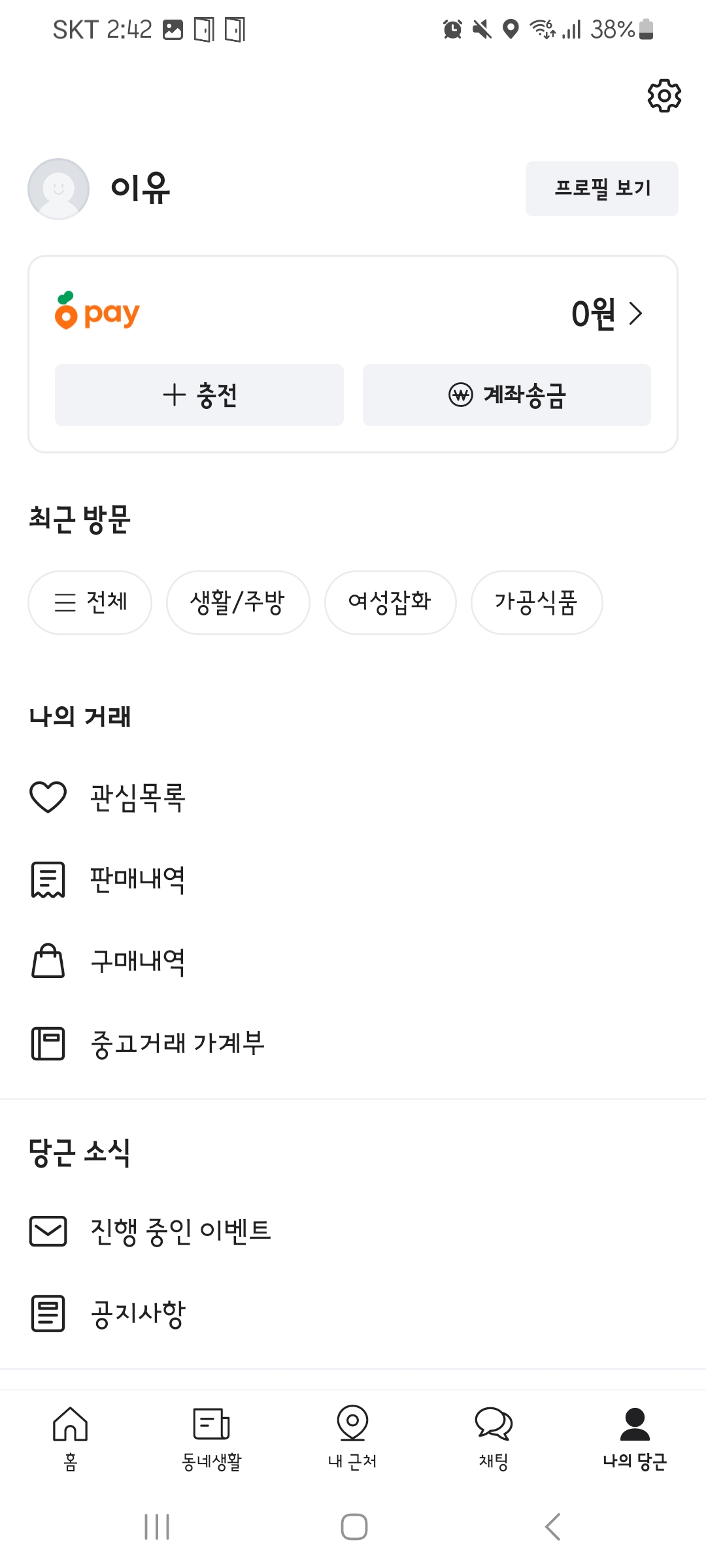Open 중고거래 가계부

(x=176, y=1043)
